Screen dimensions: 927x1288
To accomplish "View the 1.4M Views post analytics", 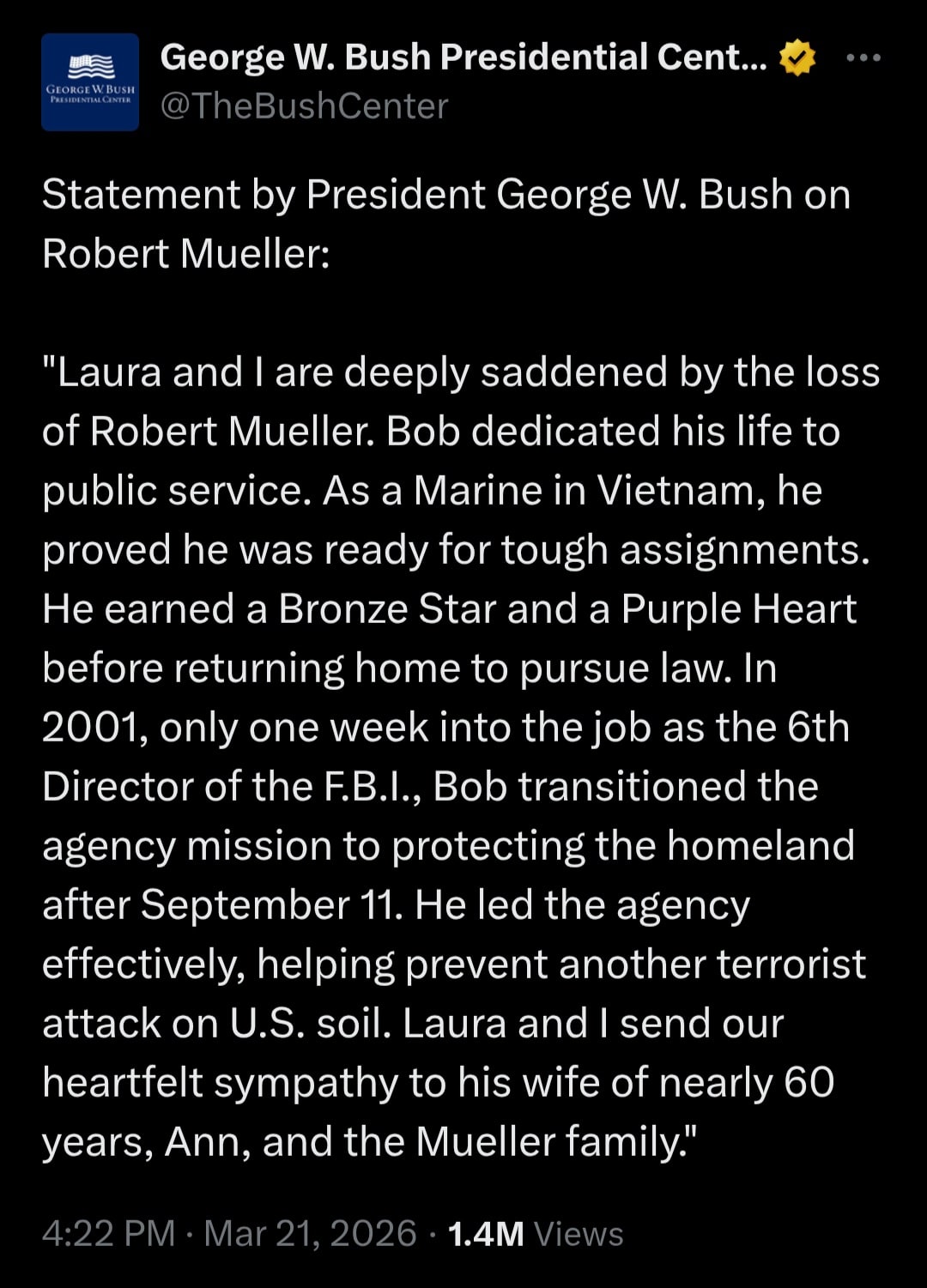I will coord(535,1234).
